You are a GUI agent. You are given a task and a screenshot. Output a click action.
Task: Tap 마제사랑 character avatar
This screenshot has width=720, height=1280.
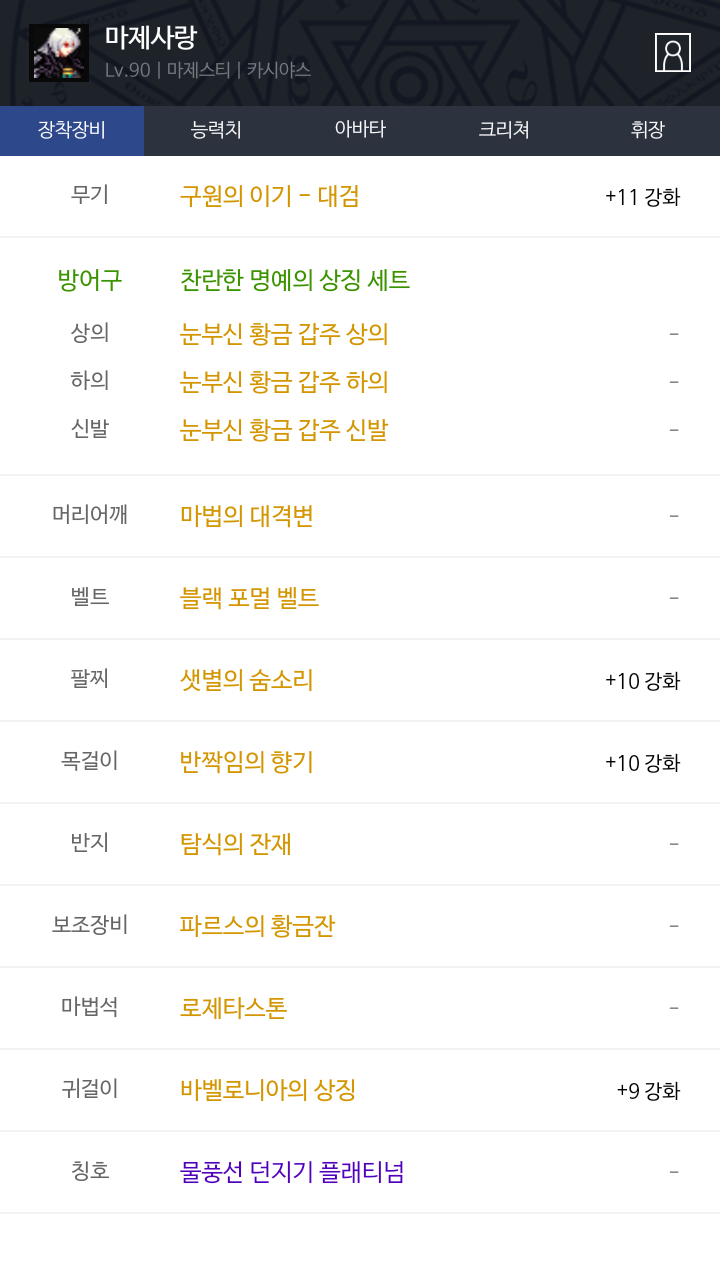[x=59, y=53]
